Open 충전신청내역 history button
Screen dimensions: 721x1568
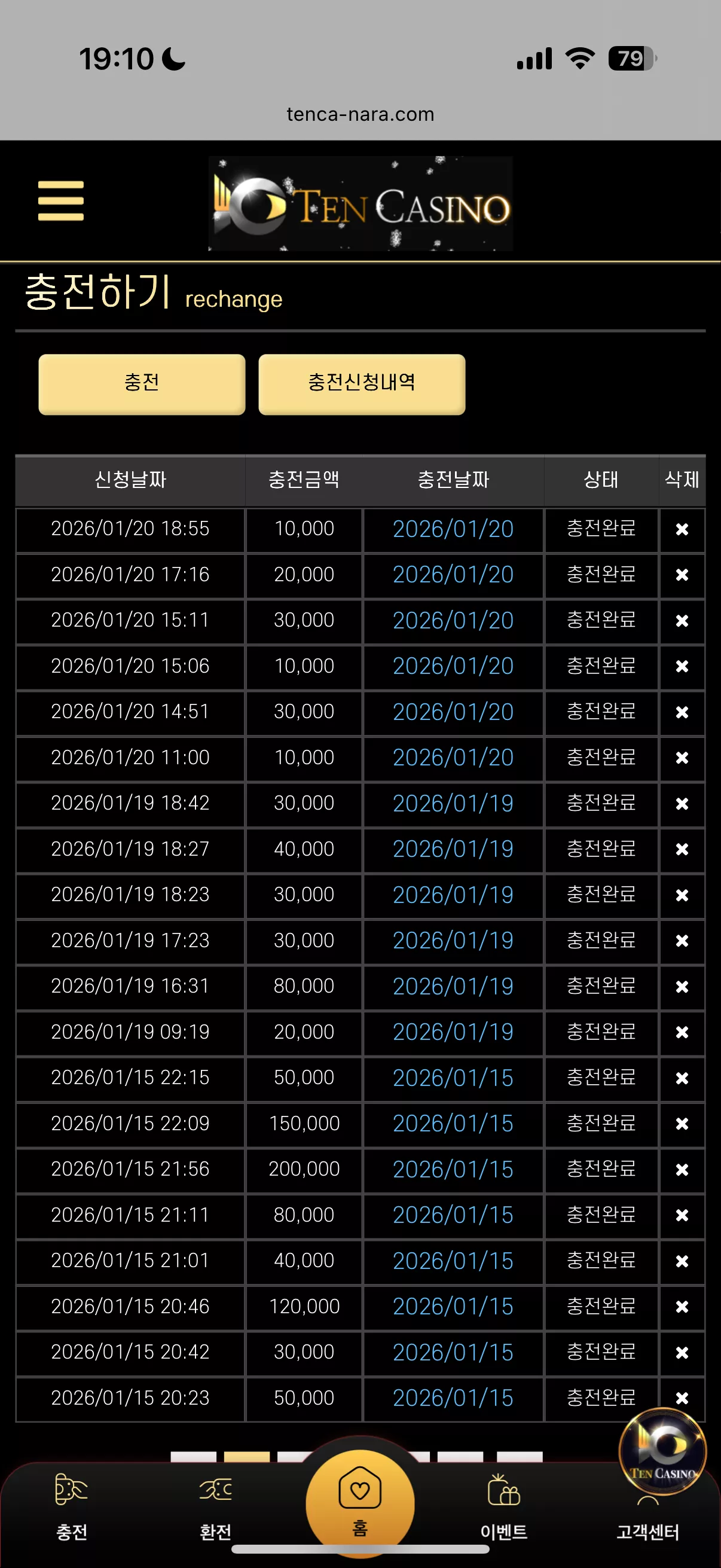point(362,384)
